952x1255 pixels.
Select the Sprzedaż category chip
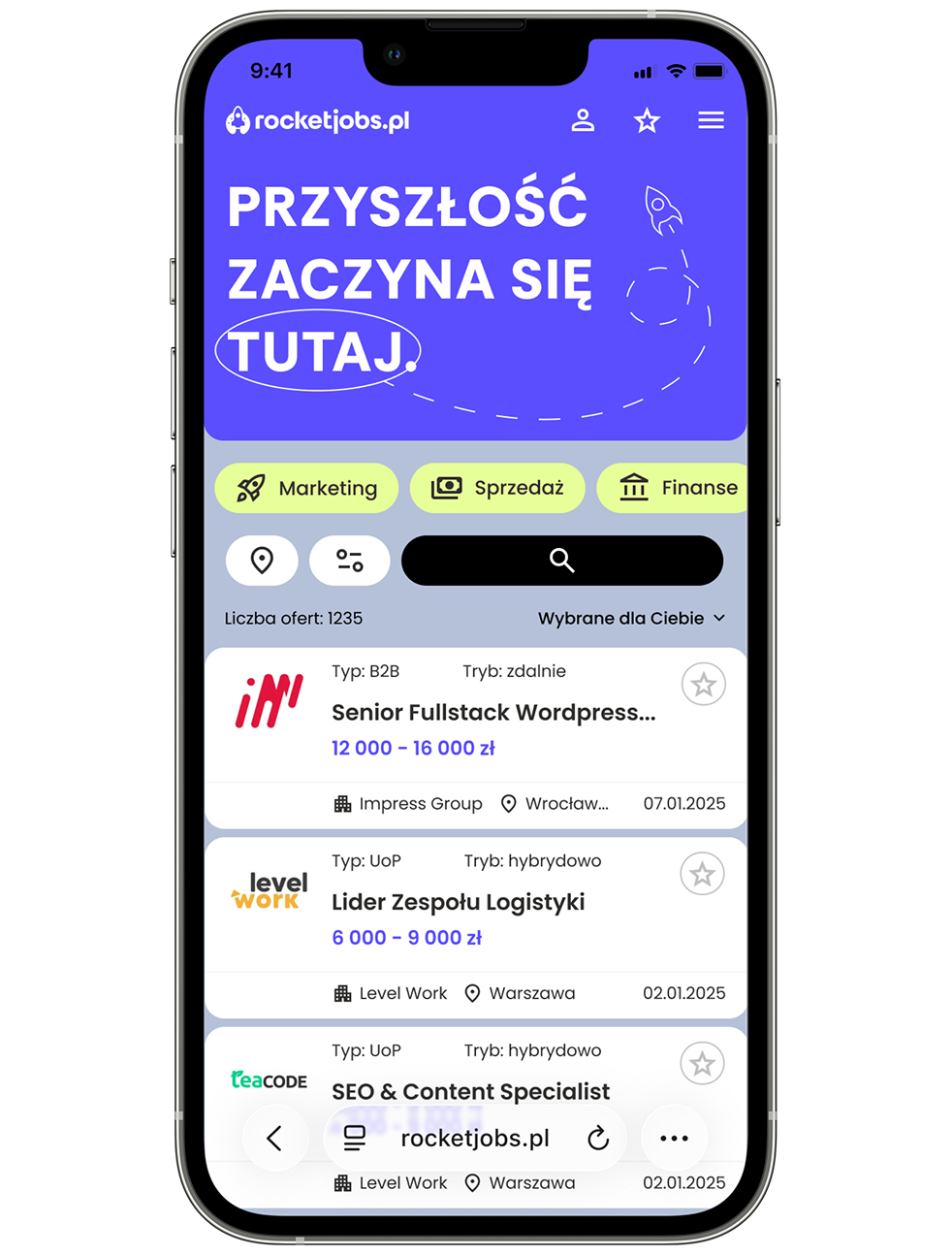[x=497, y=488]
